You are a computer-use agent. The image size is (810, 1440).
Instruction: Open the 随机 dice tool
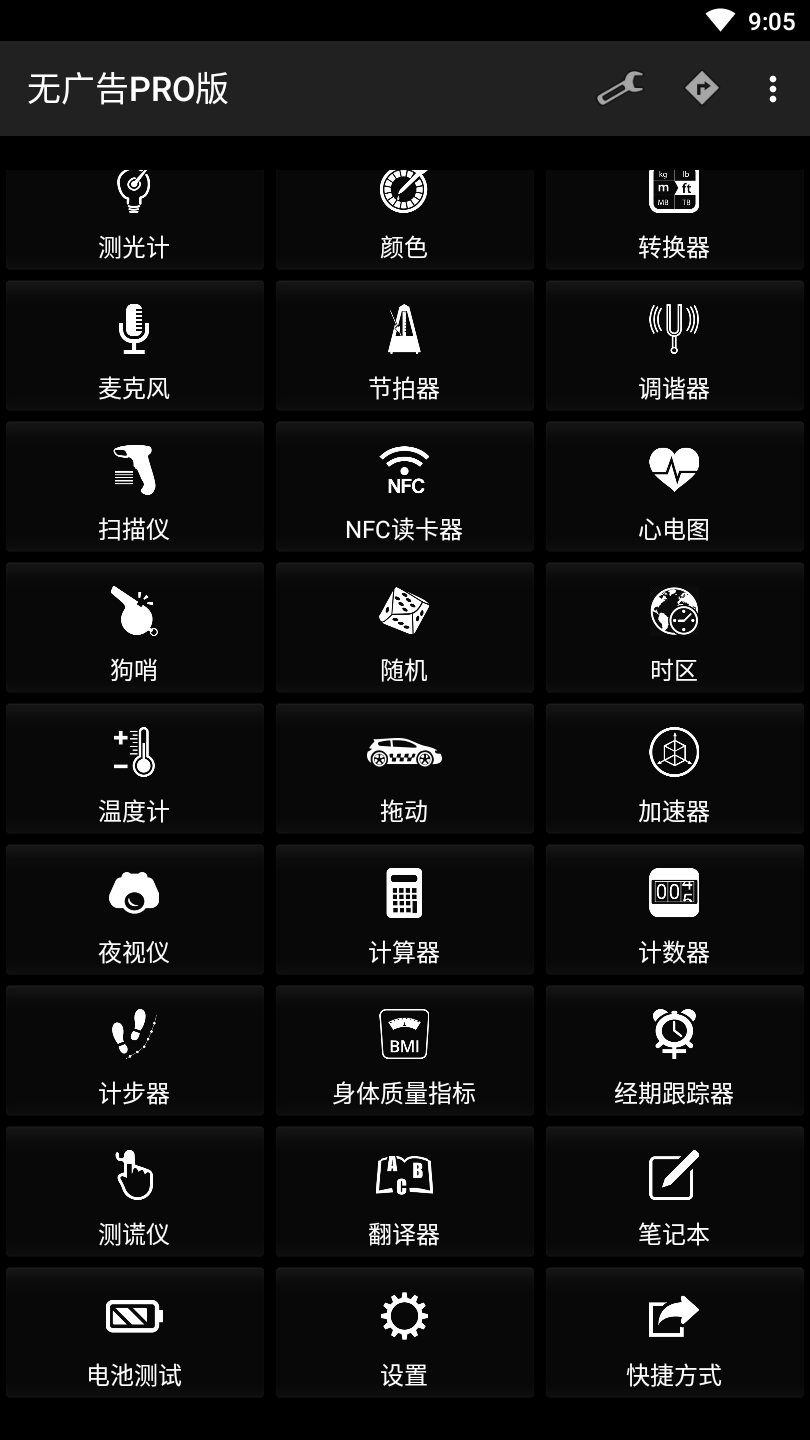coord(404,628)
